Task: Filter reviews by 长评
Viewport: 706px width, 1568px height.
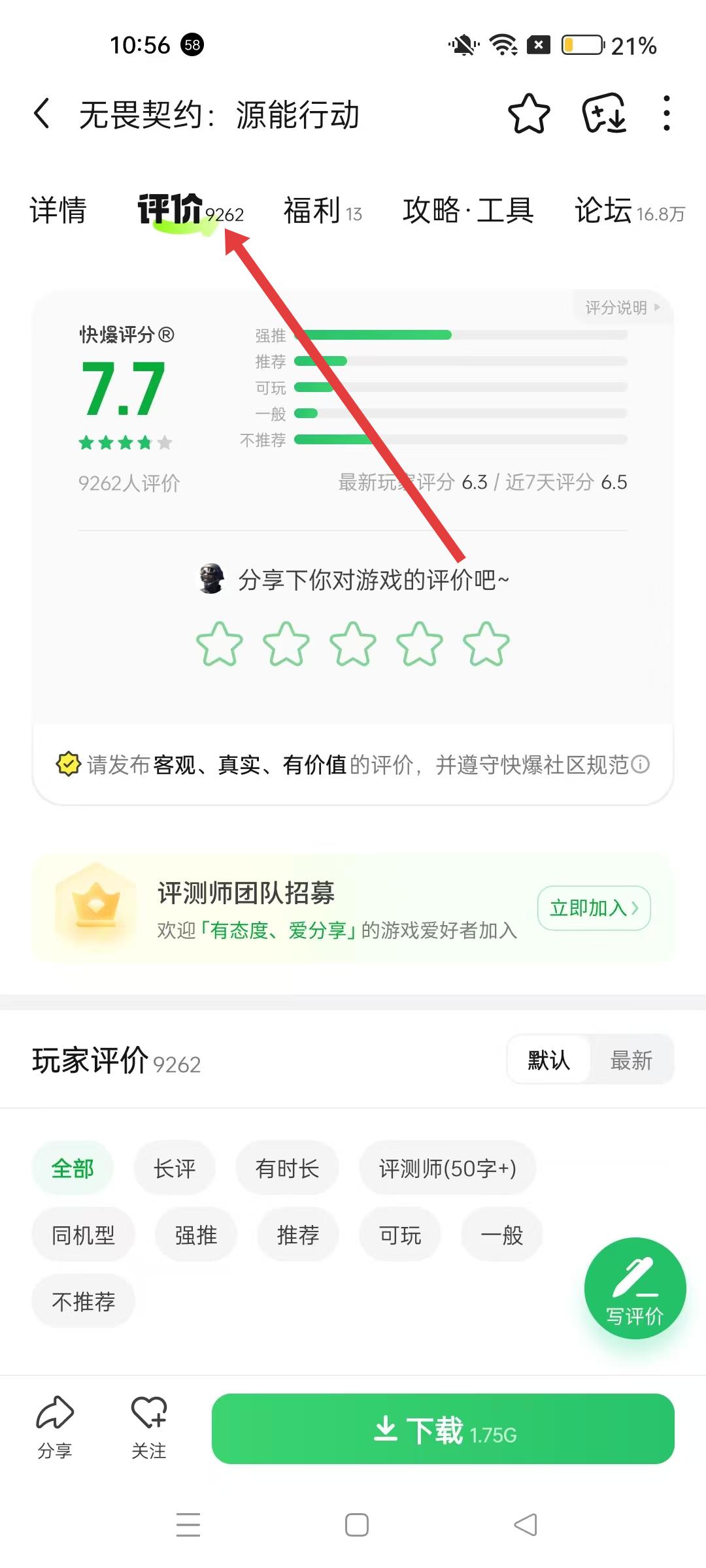Action: [x=175, y=1168]
